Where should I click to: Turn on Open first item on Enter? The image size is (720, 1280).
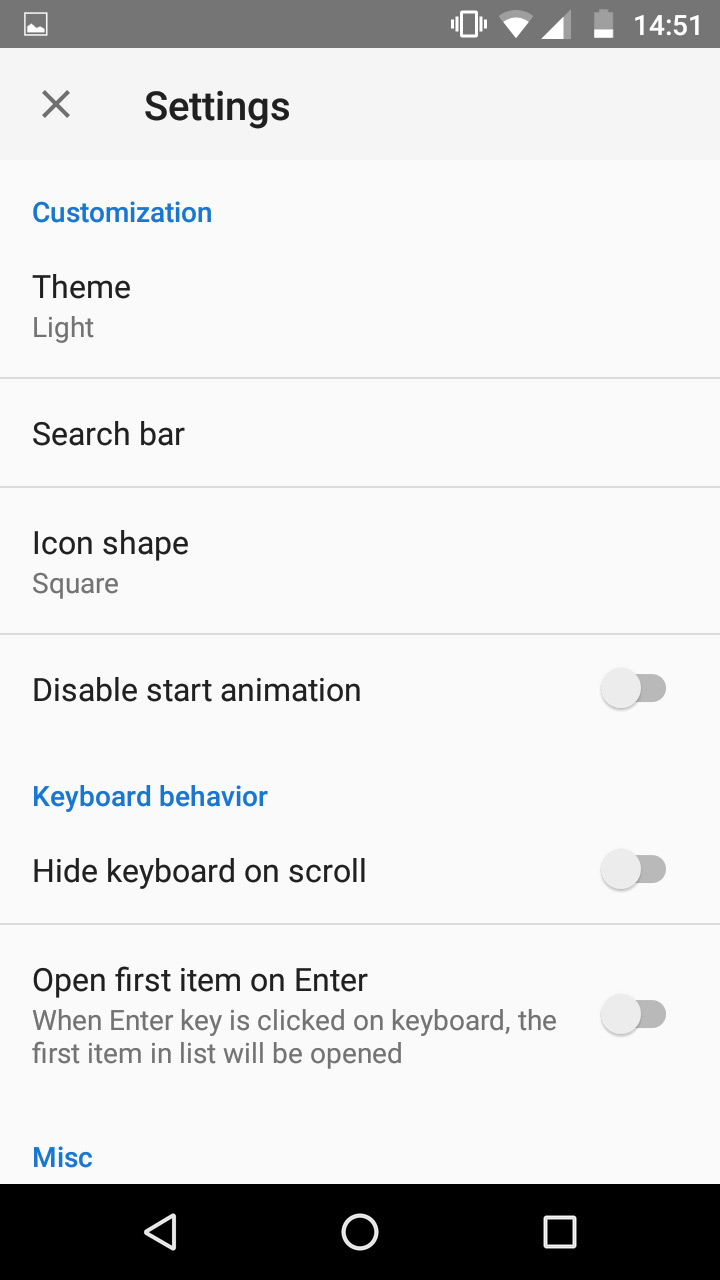click(633, 1016)
